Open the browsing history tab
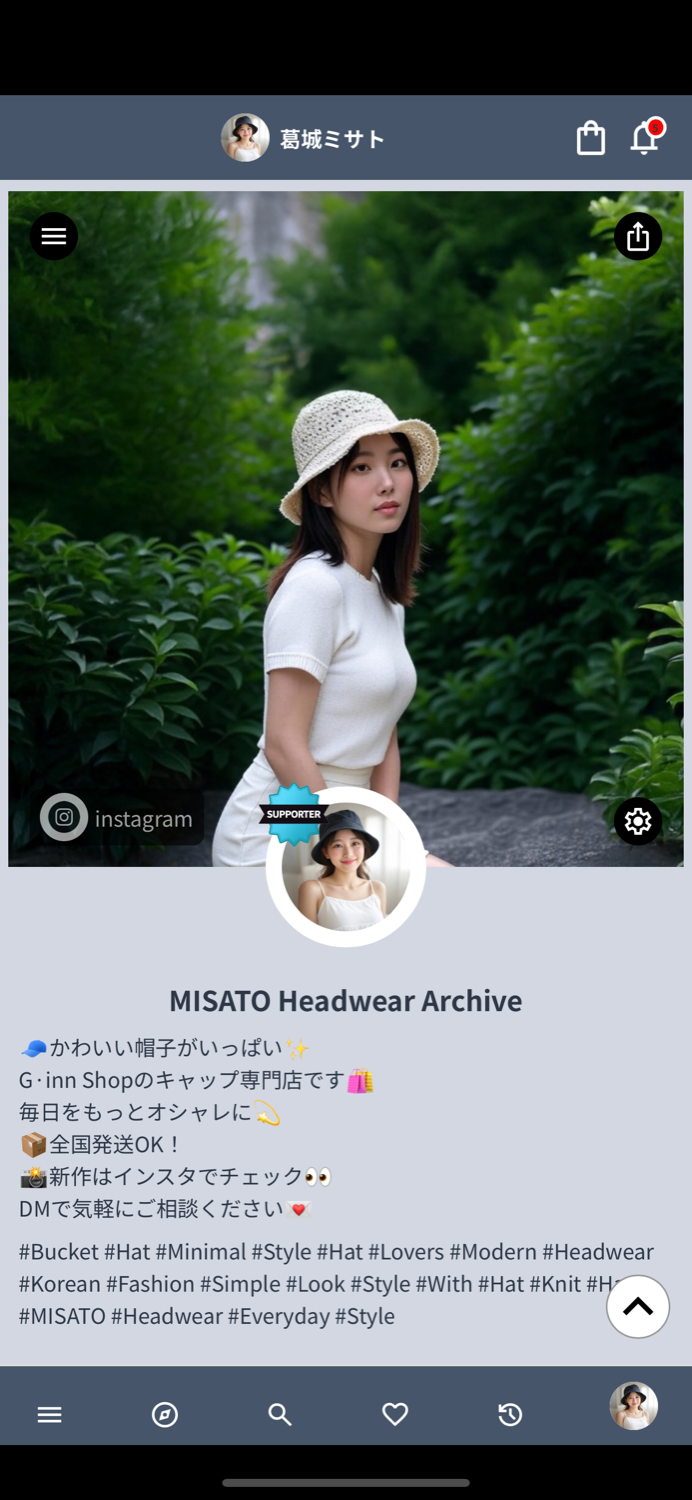The image size is (692, 1500). point(510,1414)
